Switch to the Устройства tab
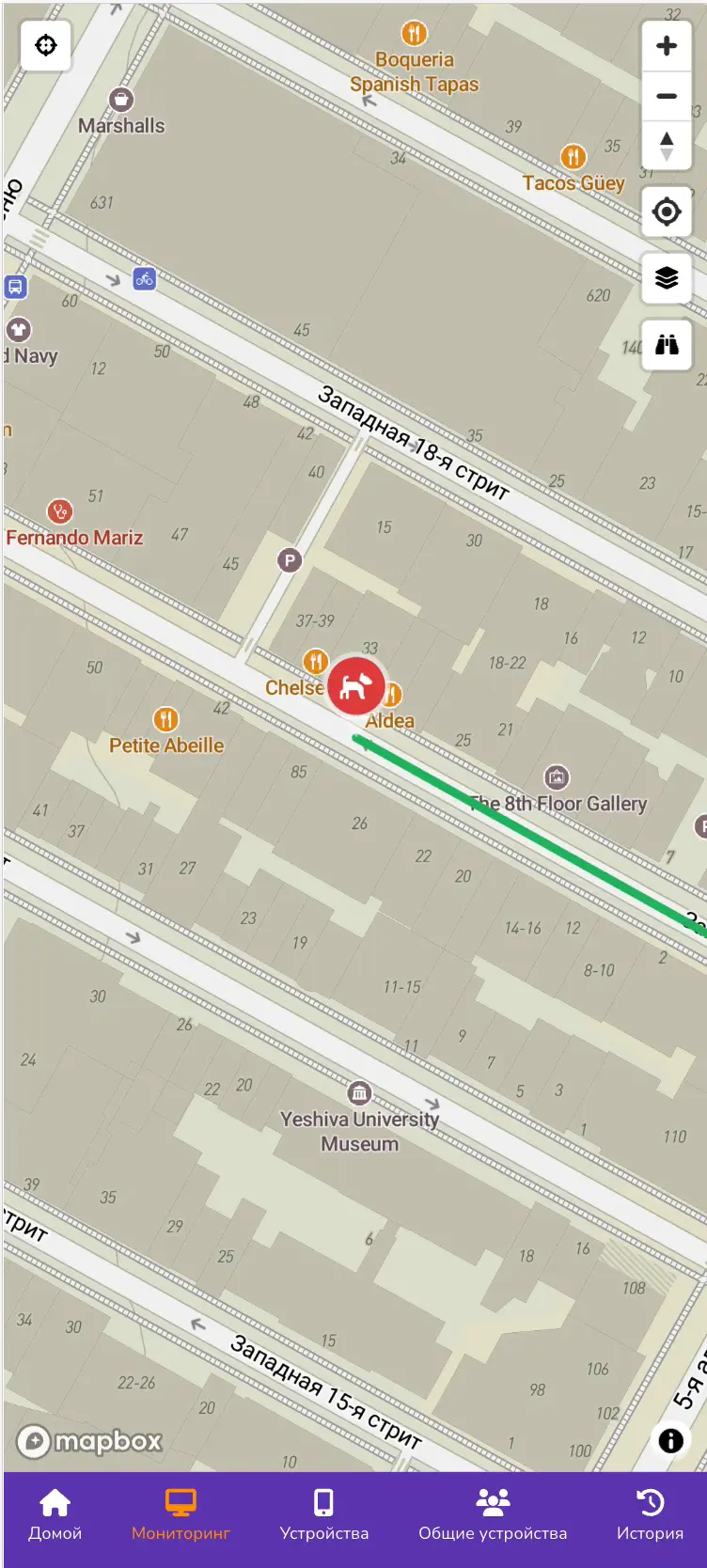Viewport: 707px width, 1568px height. point(323,1515)
